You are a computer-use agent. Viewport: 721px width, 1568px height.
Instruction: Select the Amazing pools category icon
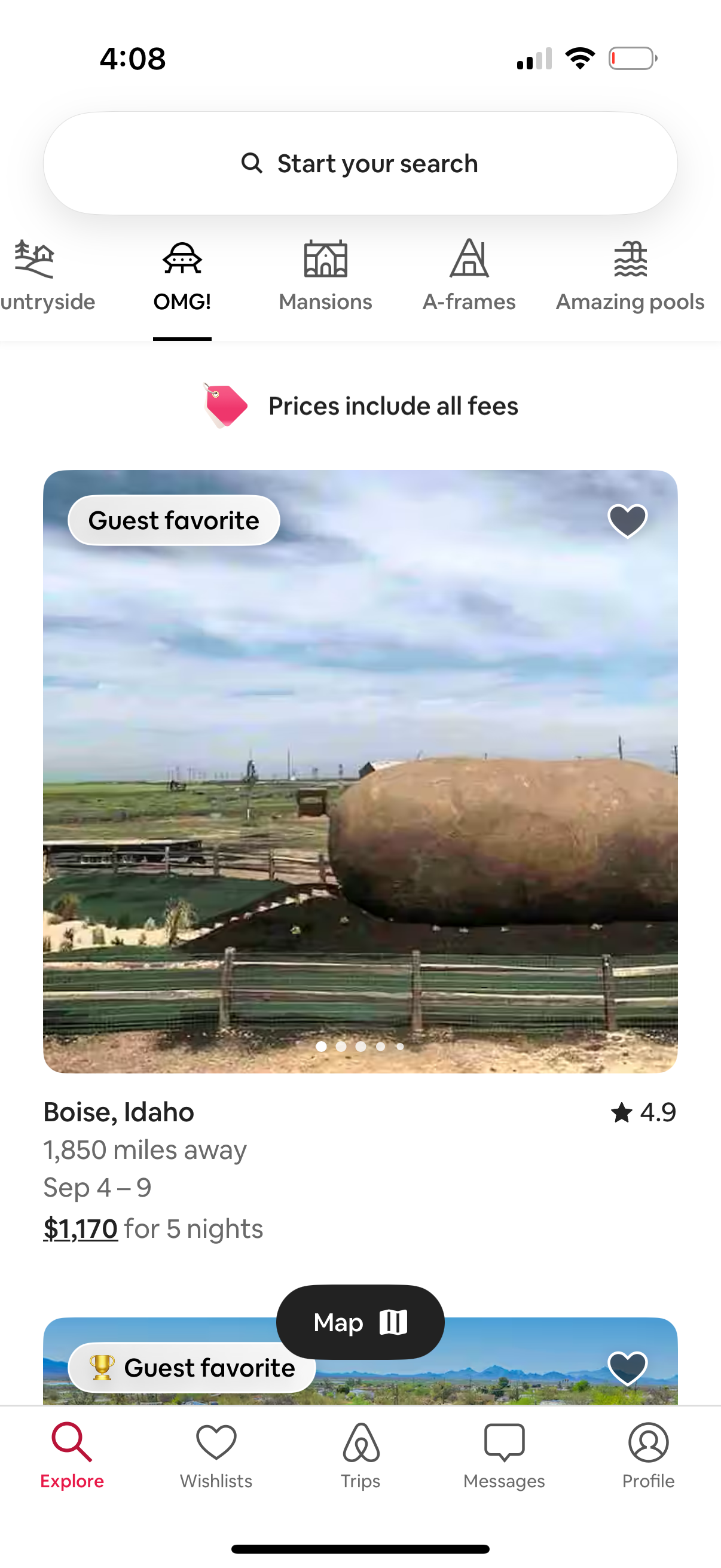pyautogui.click(x=630, y=258)
